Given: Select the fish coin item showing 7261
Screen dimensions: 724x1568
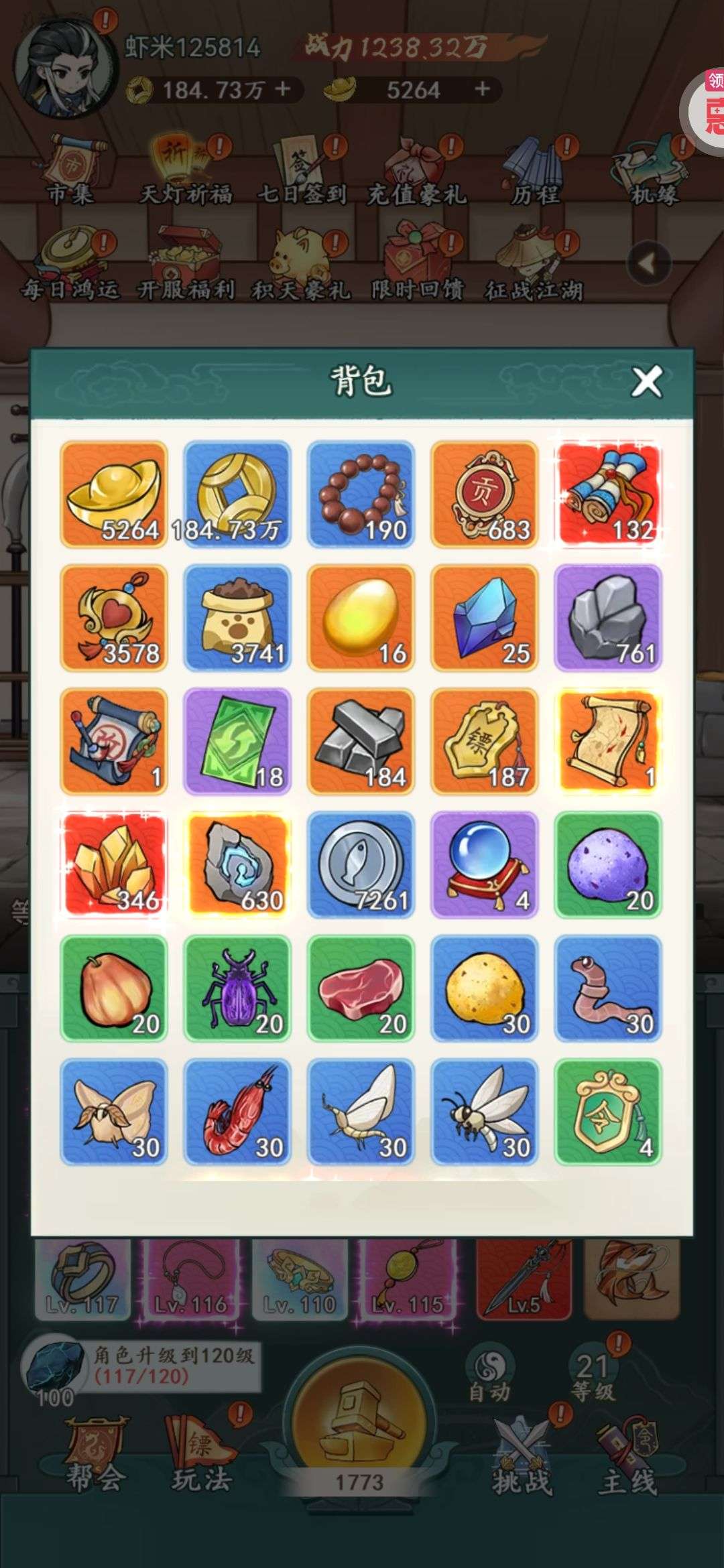Looking at the screenshot, I should pyautogui.click(x=361, y=864).
